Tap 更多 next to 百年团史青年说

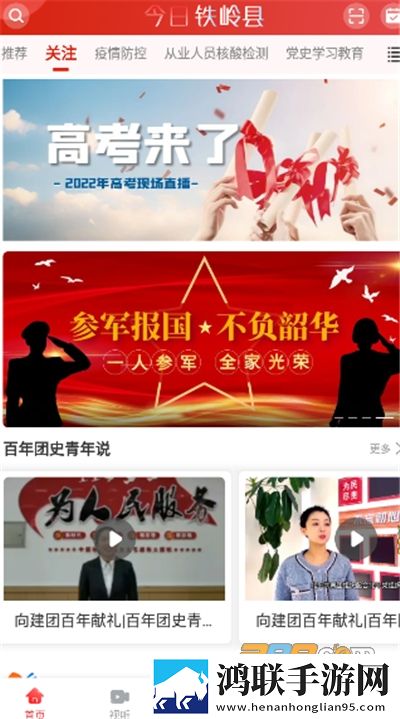(x=384, y=448)
